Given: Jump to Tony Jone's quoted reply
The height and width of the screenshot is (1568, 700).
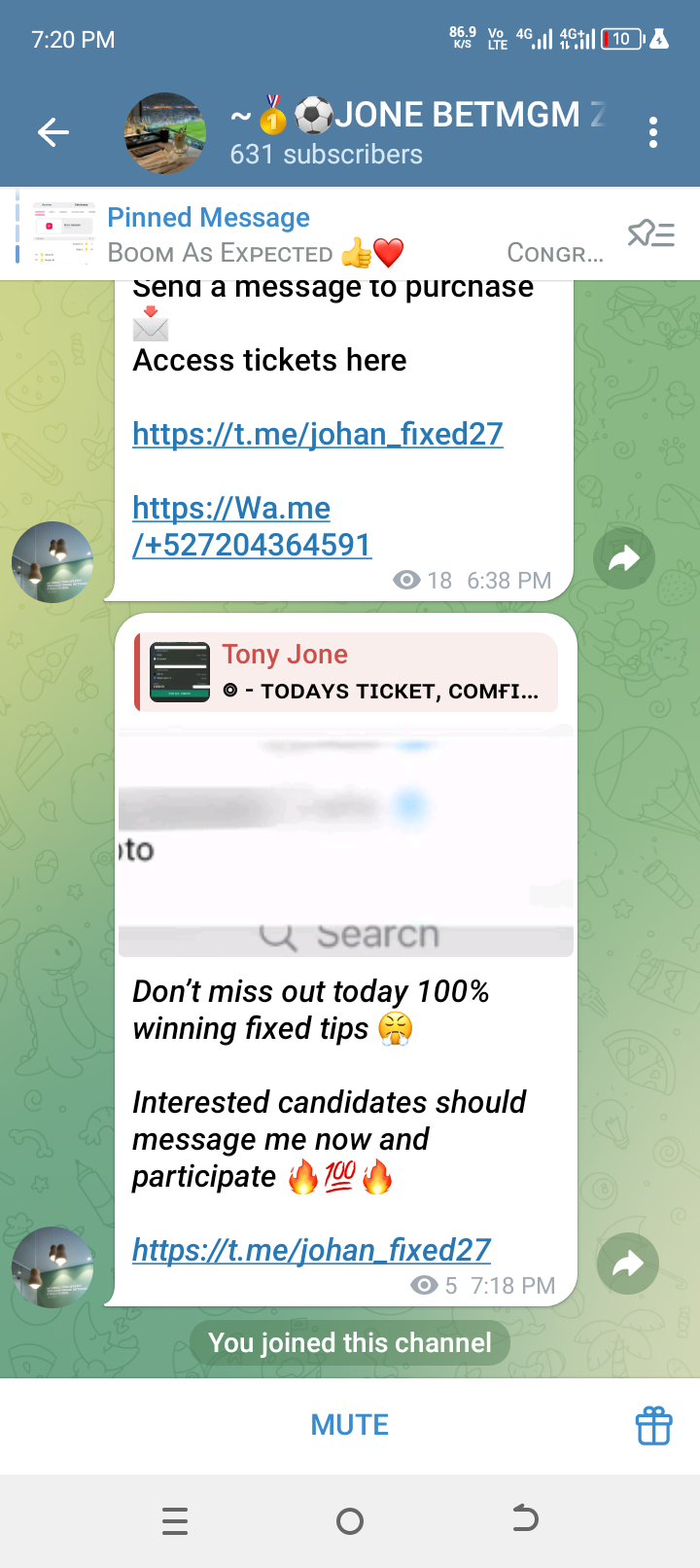Looking at the screenshot, I should click(346, 672).
